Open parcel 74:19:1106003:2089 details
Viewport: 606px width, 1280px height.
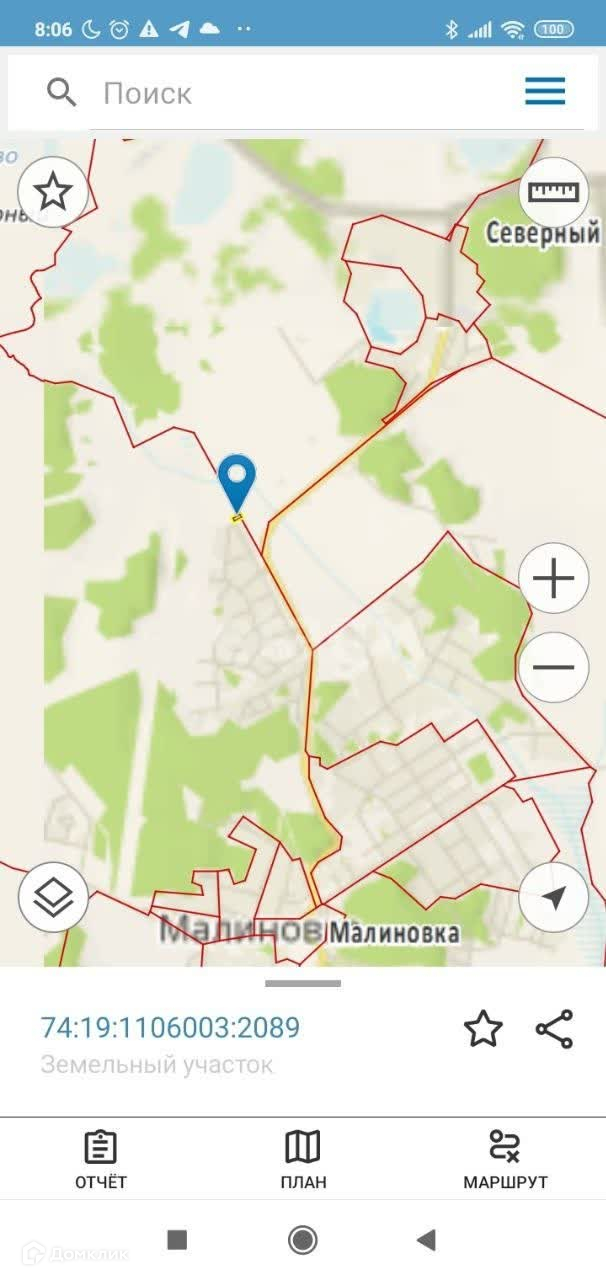click(x=170, y=1027)
